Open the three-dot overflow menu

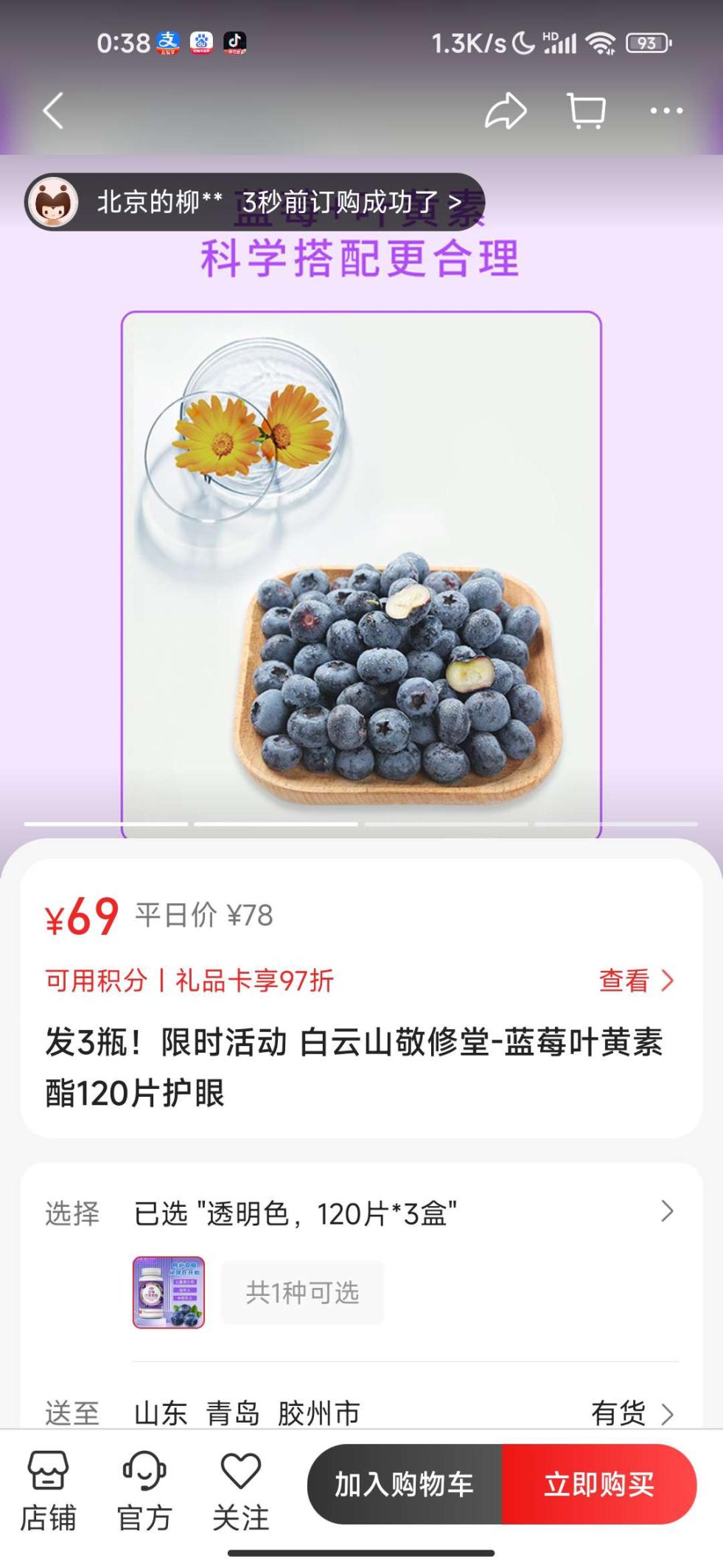[x=666, y=111]
